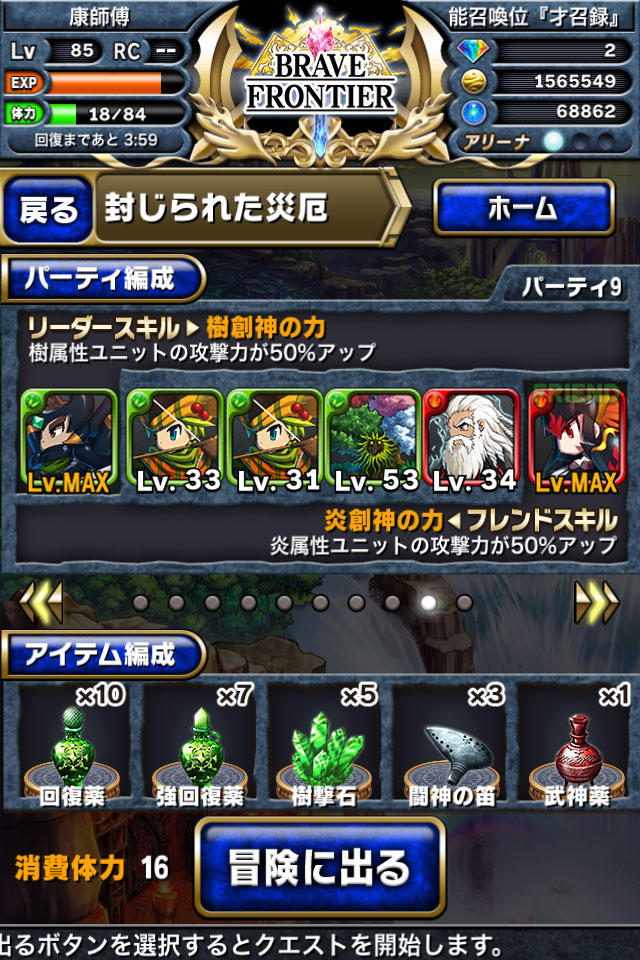Go to ホーム home screen
Image resolution: width=640 pixels, height=960 pixels.
(522, 208)
